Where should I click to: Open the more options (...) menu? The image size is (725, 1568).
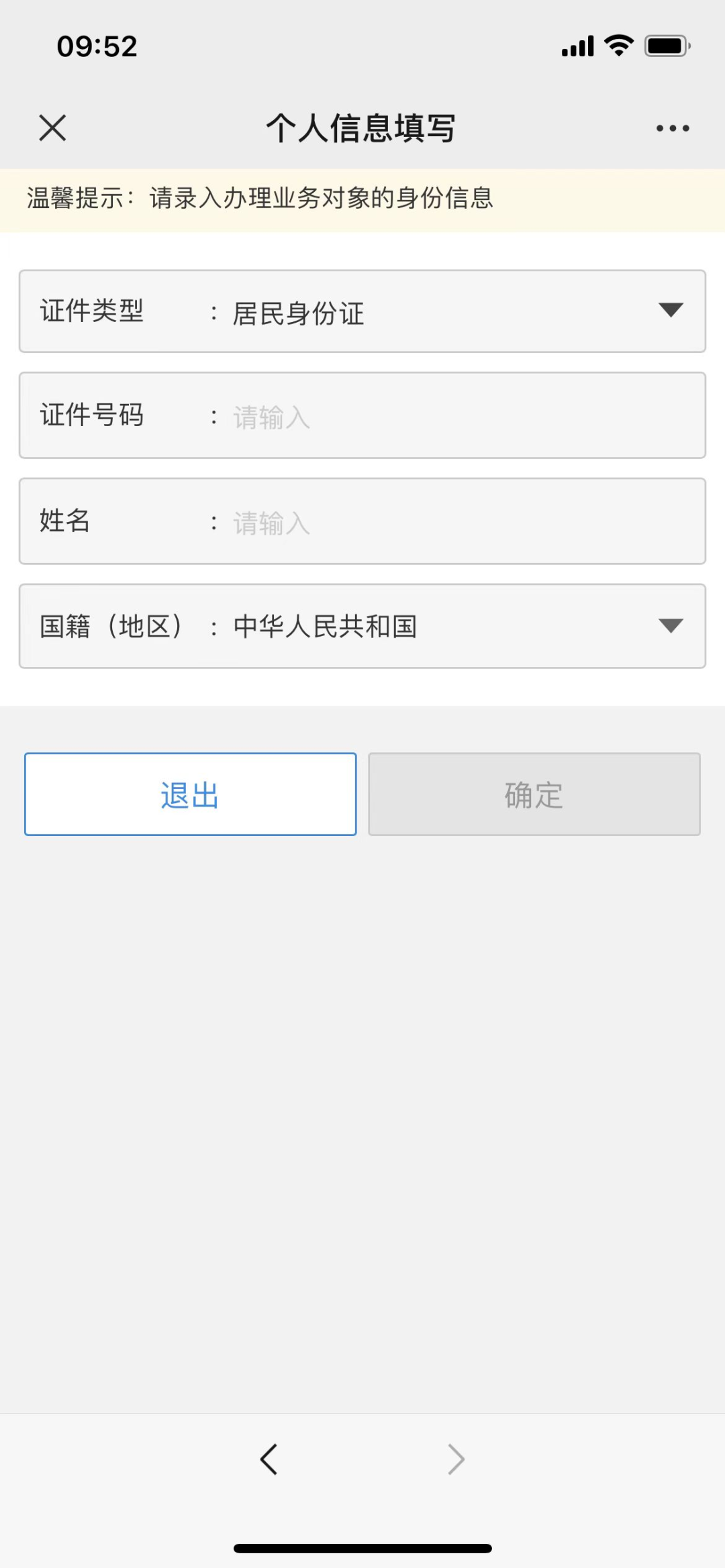tap(671, 128)
